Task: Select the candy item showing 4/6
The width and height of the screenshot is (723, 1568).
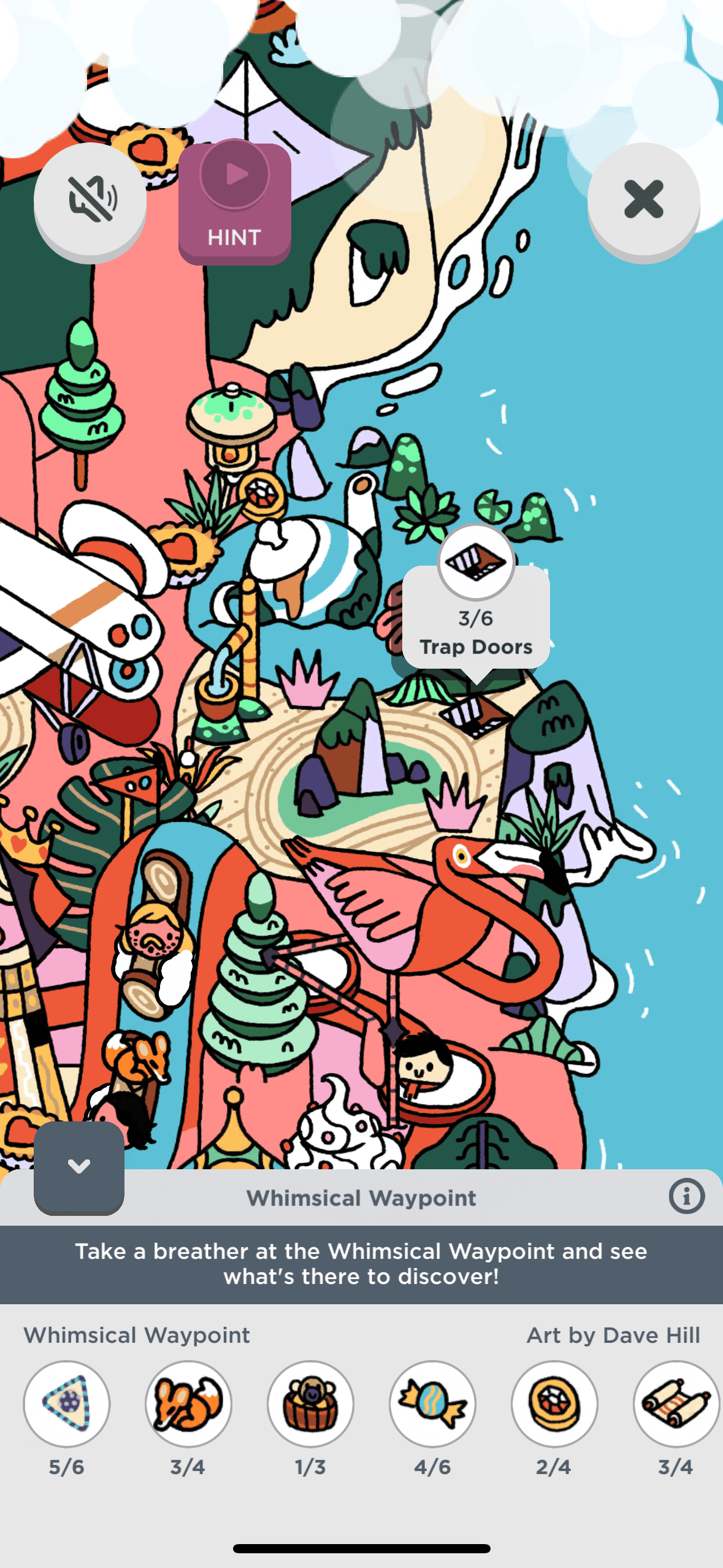Action: click(x=432, y=1404)
